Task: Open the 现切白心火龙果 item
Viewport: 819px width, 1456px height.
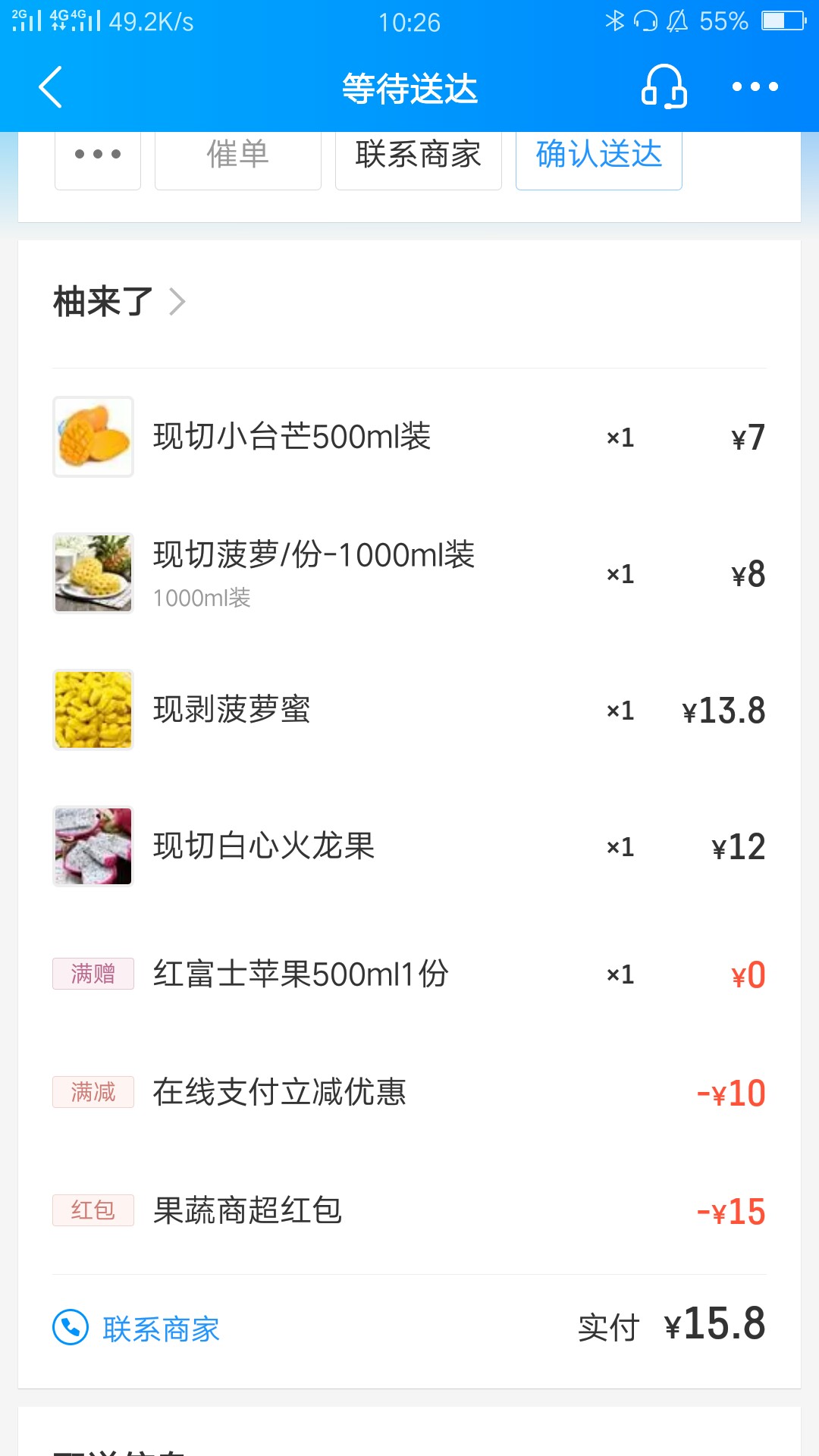Action: point(264,846)
